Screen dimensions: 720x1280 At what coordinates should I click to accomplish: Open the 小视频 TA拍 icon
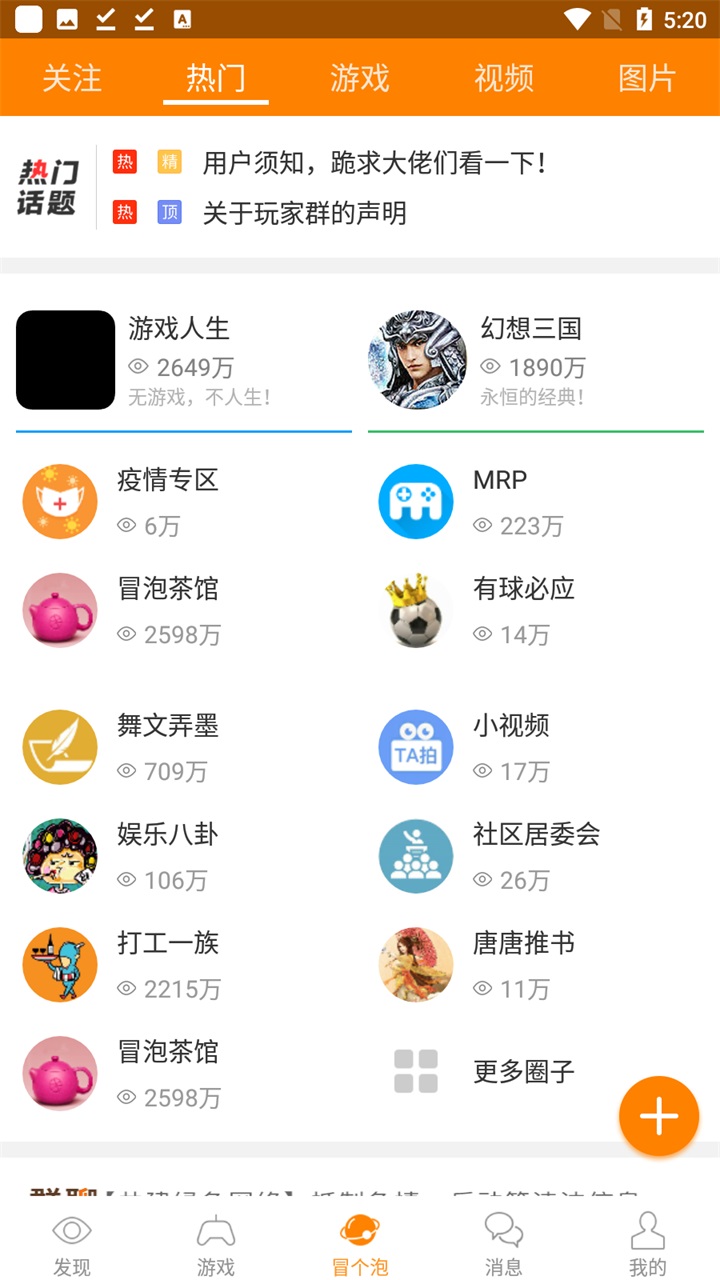click(x=416, y=746)
